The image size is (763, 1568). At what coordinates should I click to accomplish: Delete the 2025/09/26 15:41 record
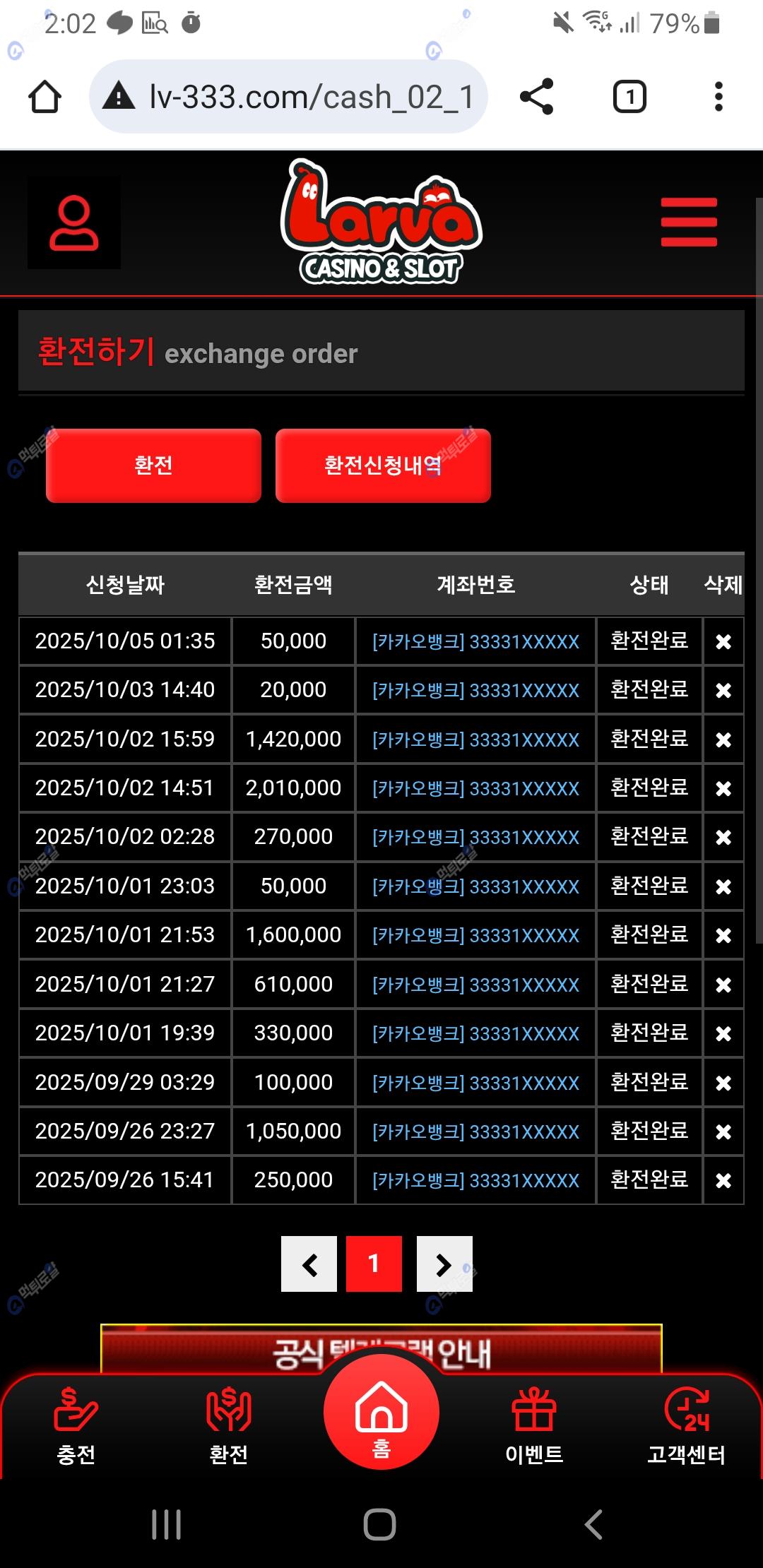pyautogui.click(x=723, y=1180)
